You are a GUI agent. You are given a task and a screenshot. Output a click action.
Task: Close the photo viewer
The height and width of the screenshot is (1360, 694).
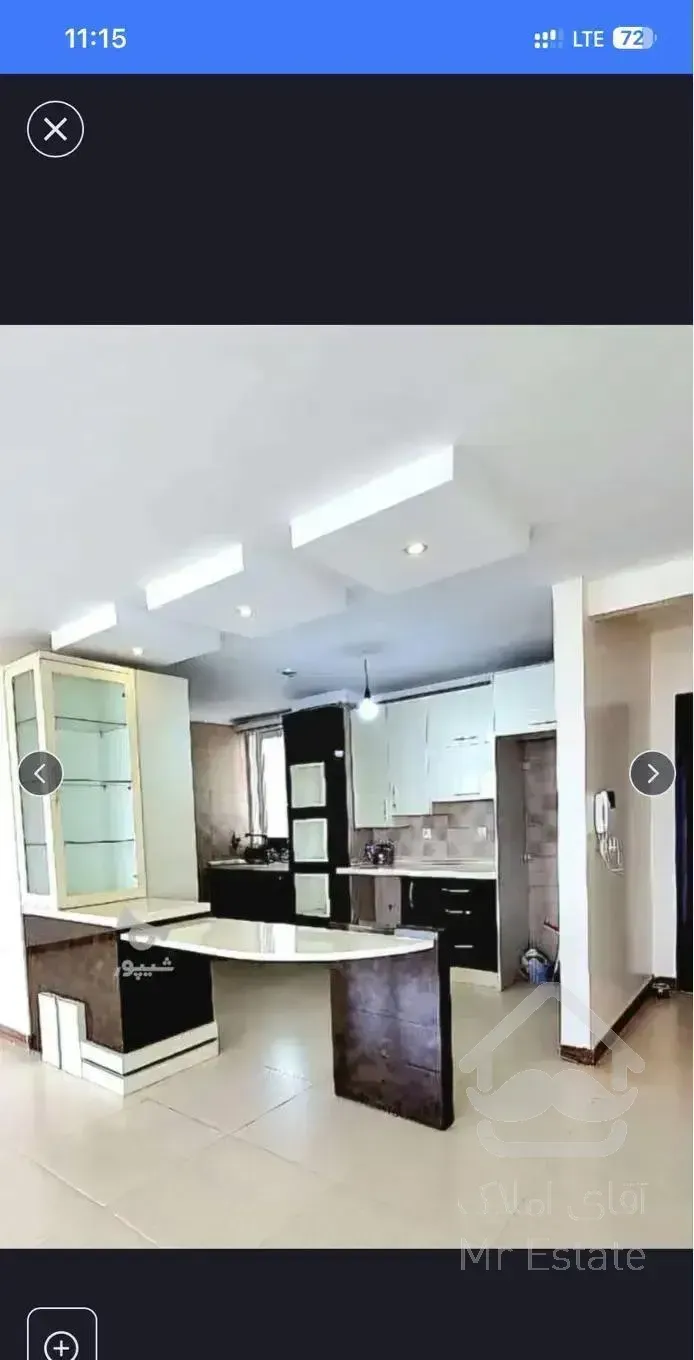55,129
